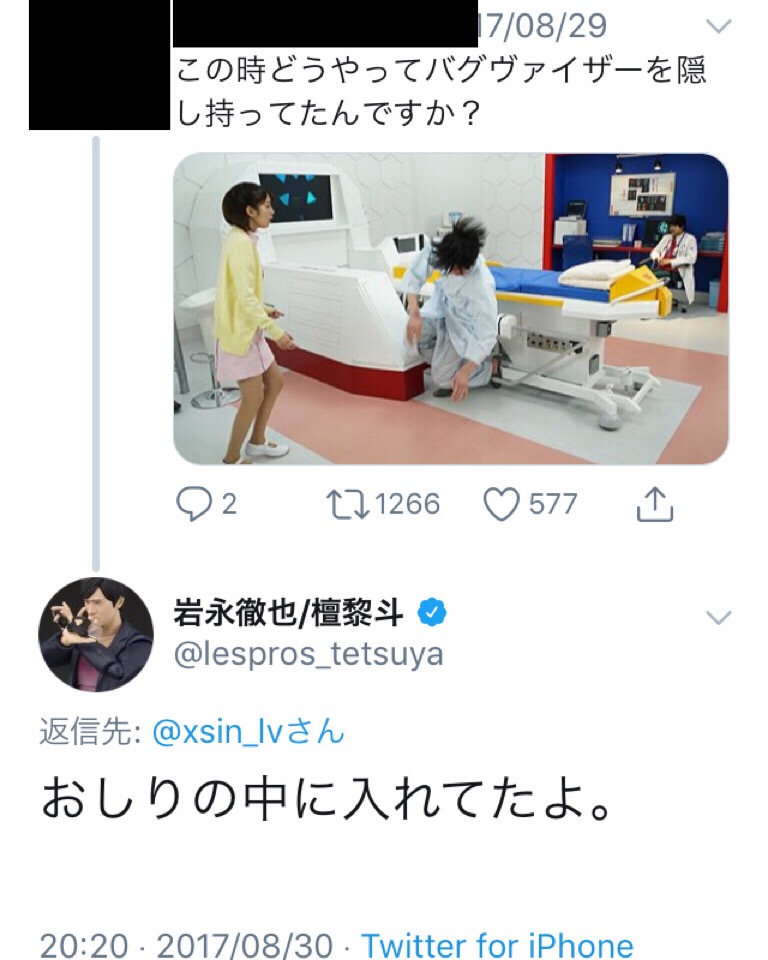Retweet the tweet with 1266 retweets
The height and width of the screenshot is (960, 768).
click(x=348, y=504)
